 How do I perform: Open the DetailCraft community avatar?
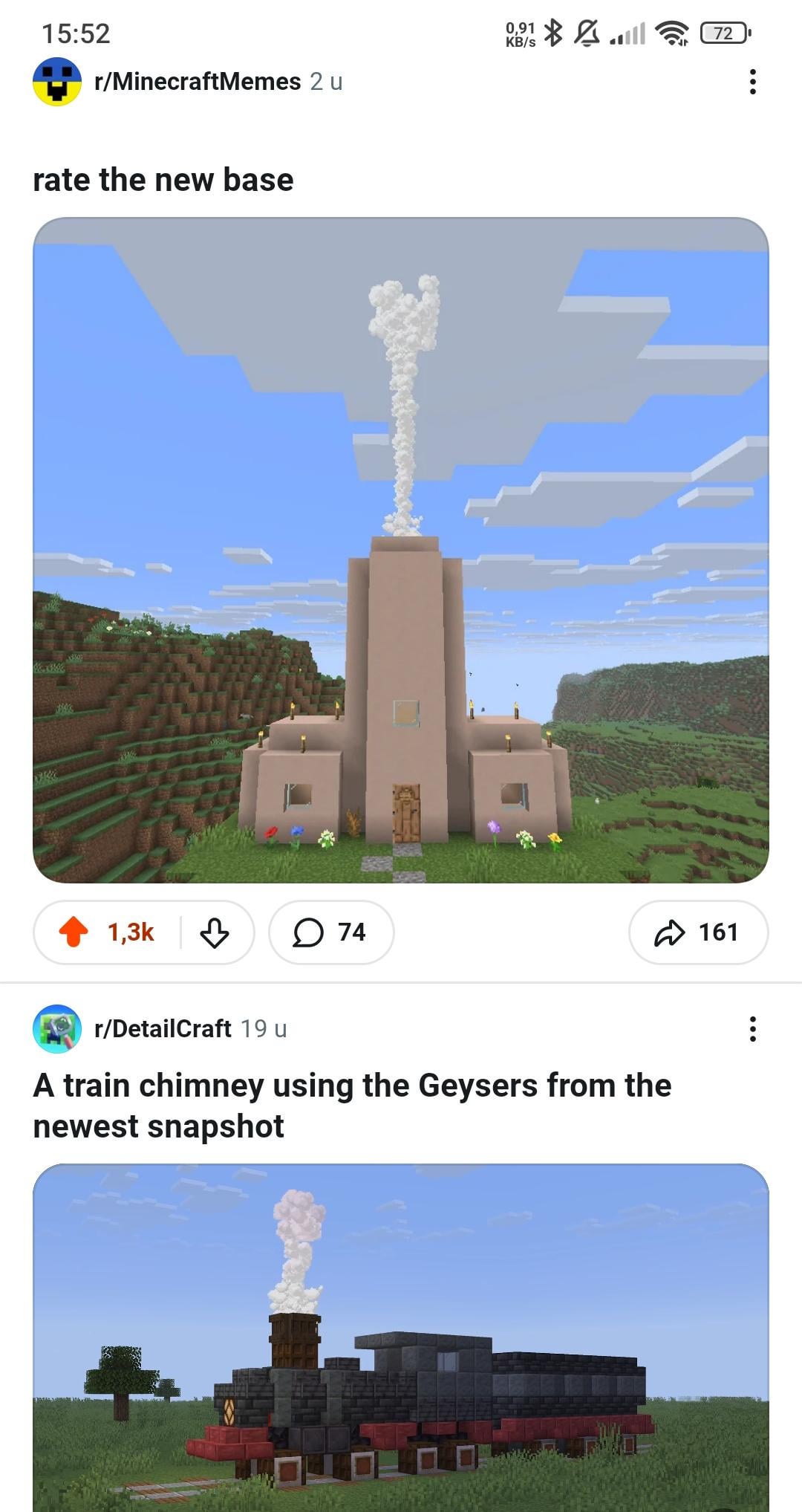pyautogui.click(x=57, y=1028)
